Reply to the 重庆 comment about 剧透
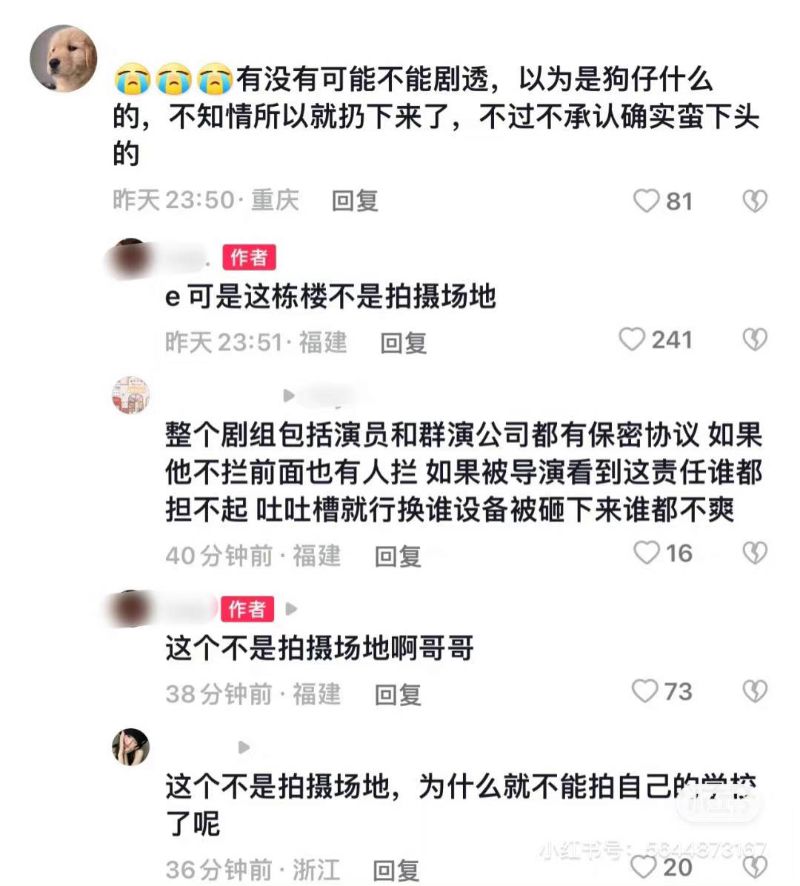This screenshot has width=800, height=886. pyautogui.click(x=355, y=201)
